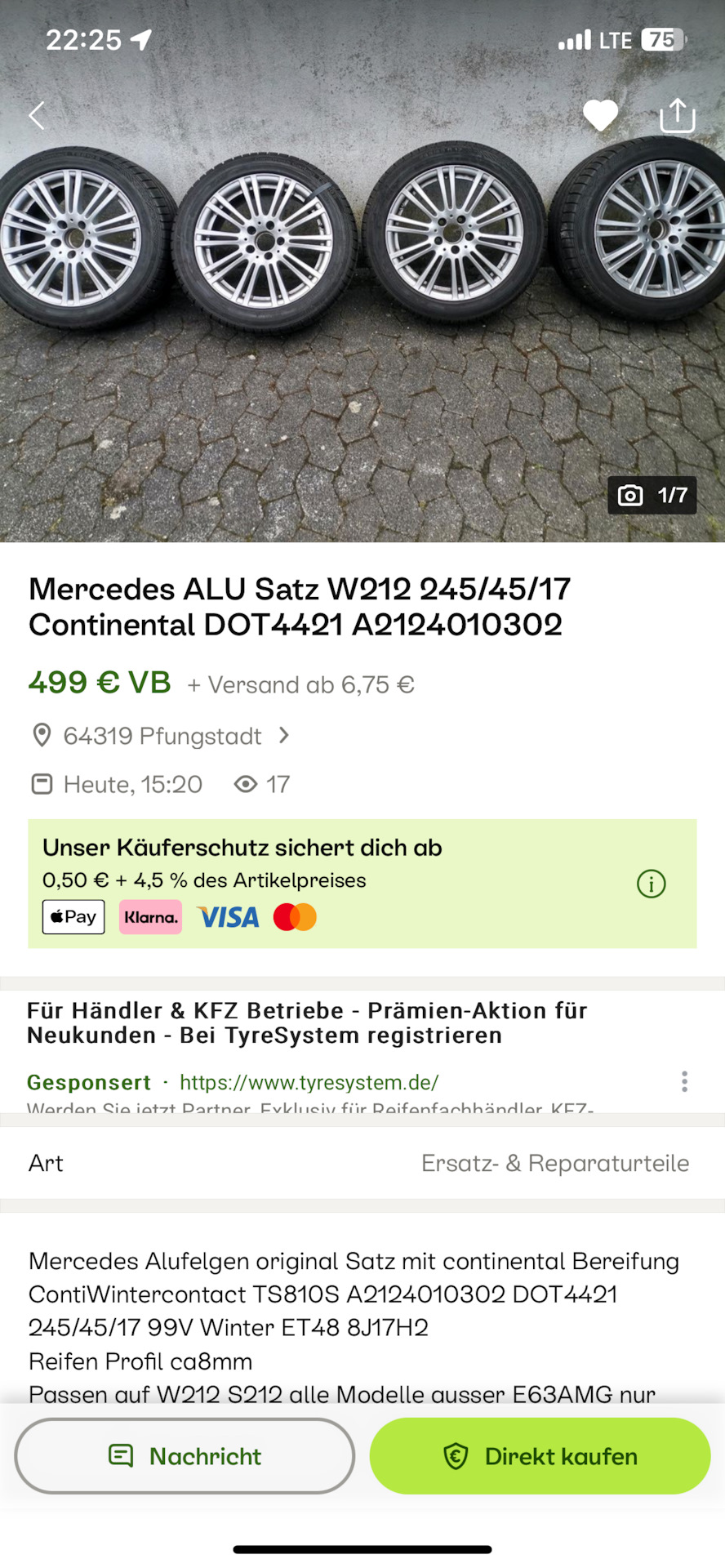725x1568 pixels.
Task: Tap Gesponsert label on the ad
Action: coord(88,1082)
